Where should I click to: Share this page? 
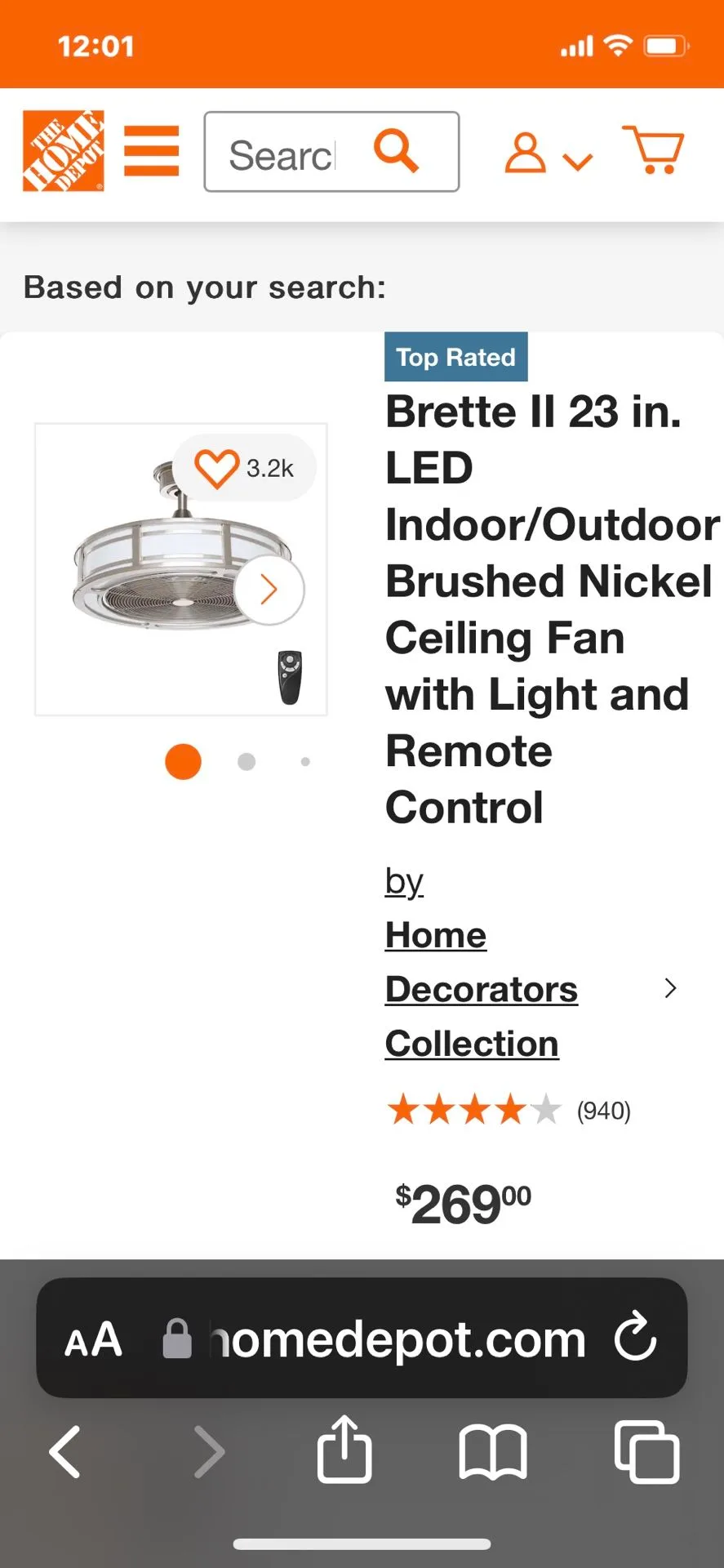(344, 1450)
